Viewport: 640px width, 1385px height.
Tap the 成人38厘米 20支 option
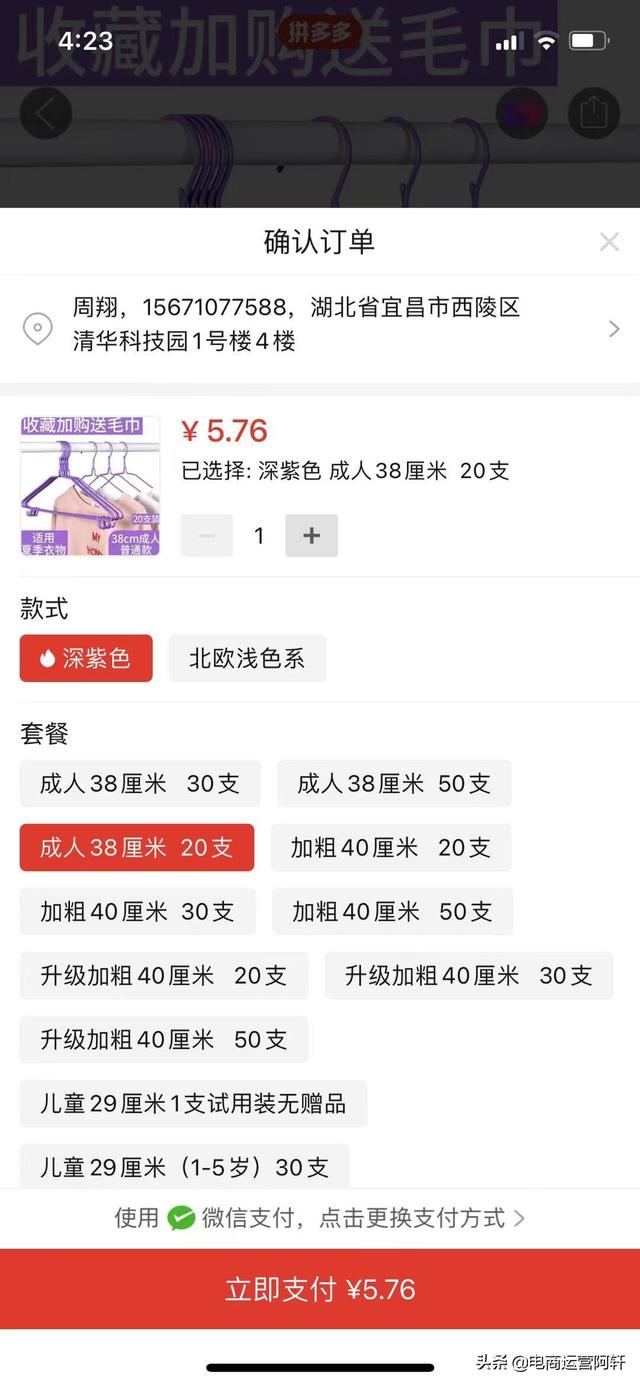(x=137, y=848)
